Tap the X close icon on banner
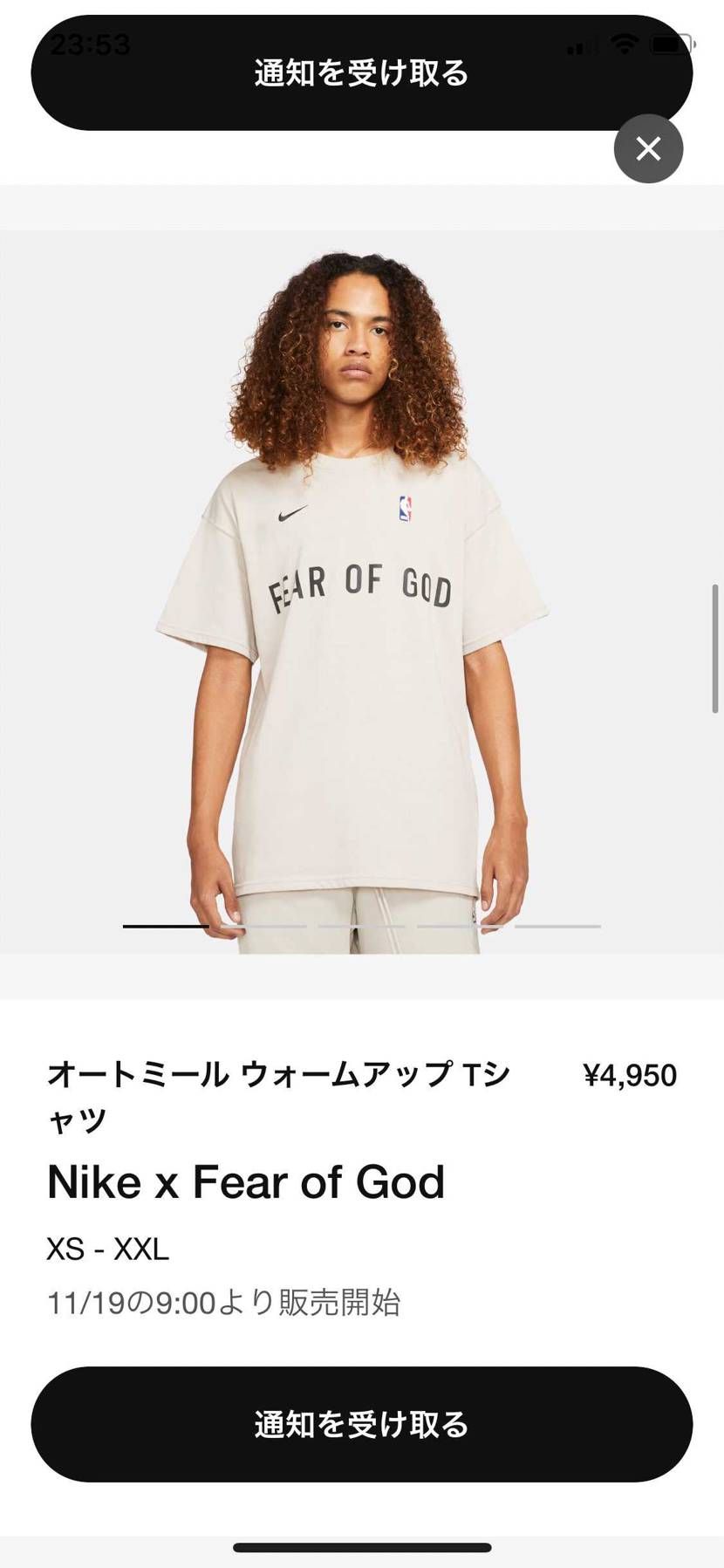This screenshot has width=724, height=1568. click(x=647, y=149)
